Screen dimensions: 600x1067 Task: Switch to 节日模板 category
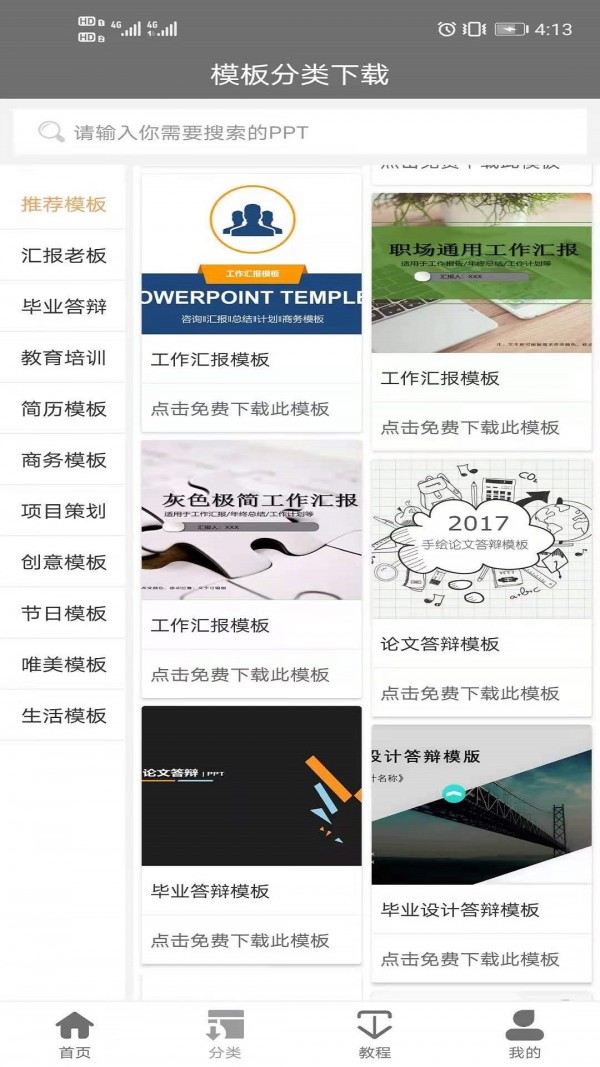click(64, 613)
